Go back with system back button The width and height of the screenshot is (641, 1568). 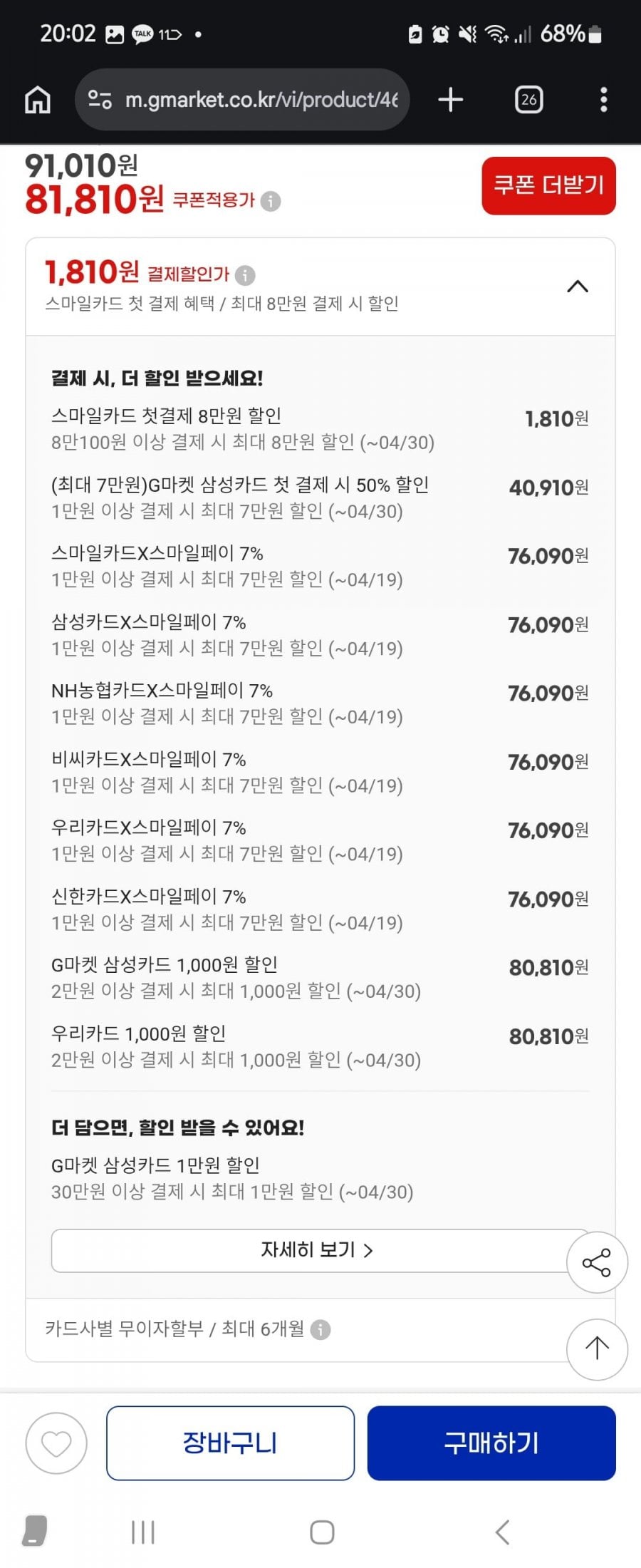(x=502, y=1532)
